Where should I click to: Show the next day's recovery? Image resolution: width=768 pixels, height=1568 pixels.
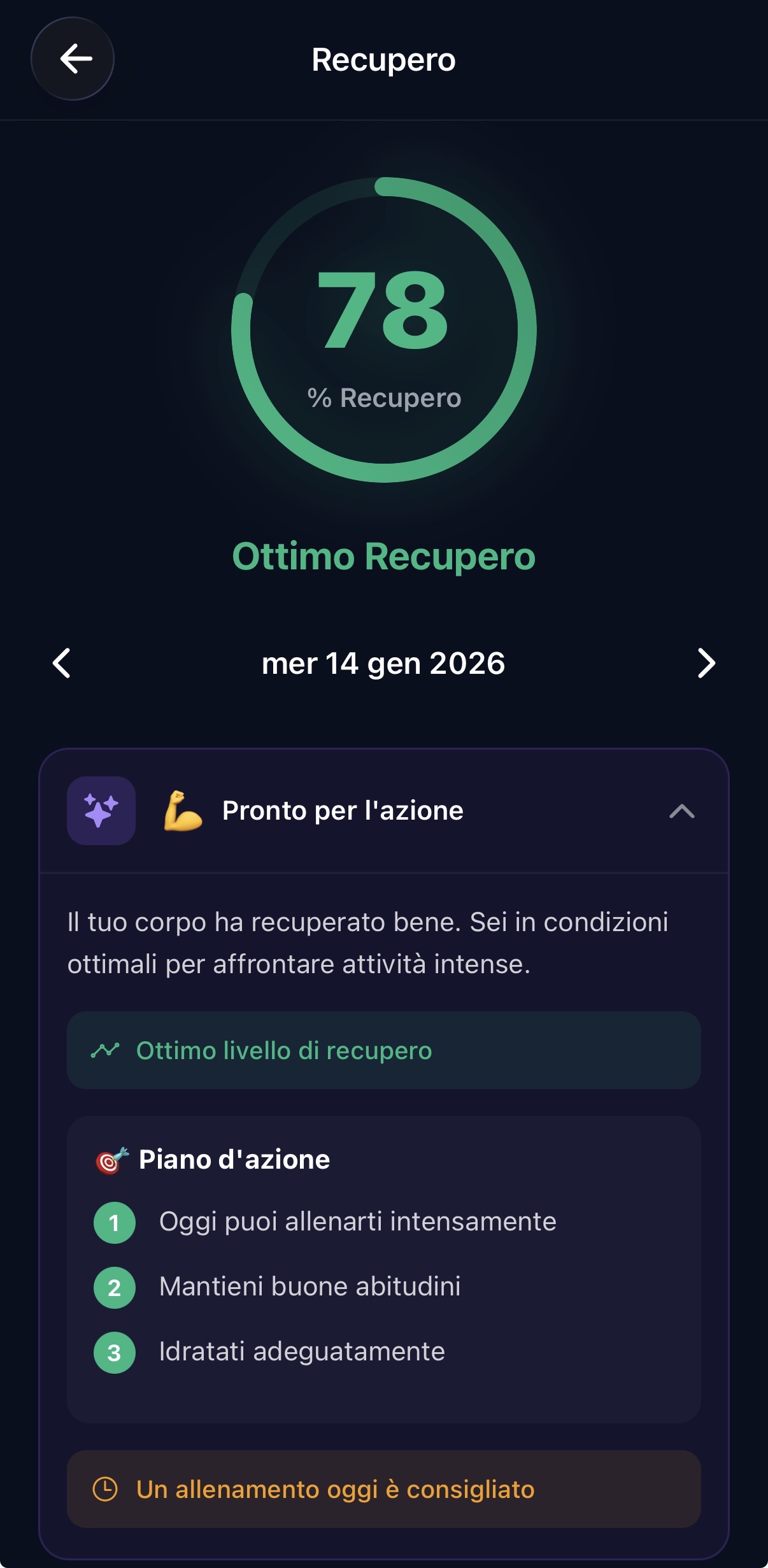click(706, 664)
